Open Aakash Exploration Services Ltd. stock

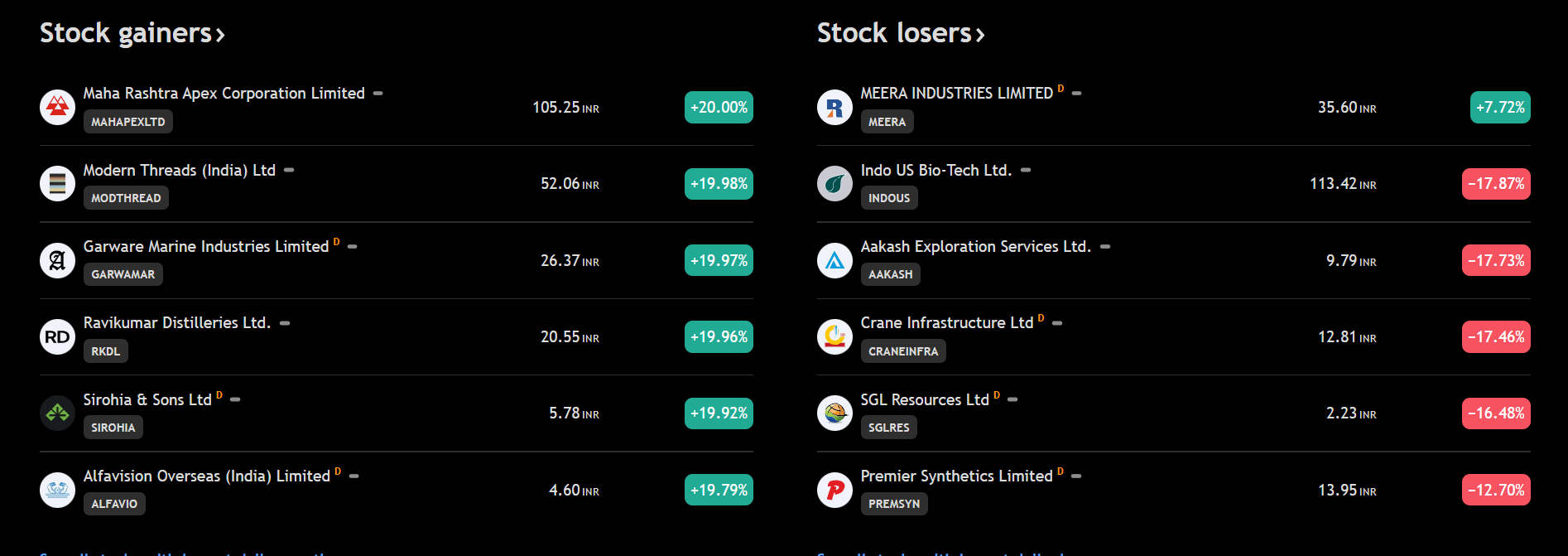(x=975, y=247)
